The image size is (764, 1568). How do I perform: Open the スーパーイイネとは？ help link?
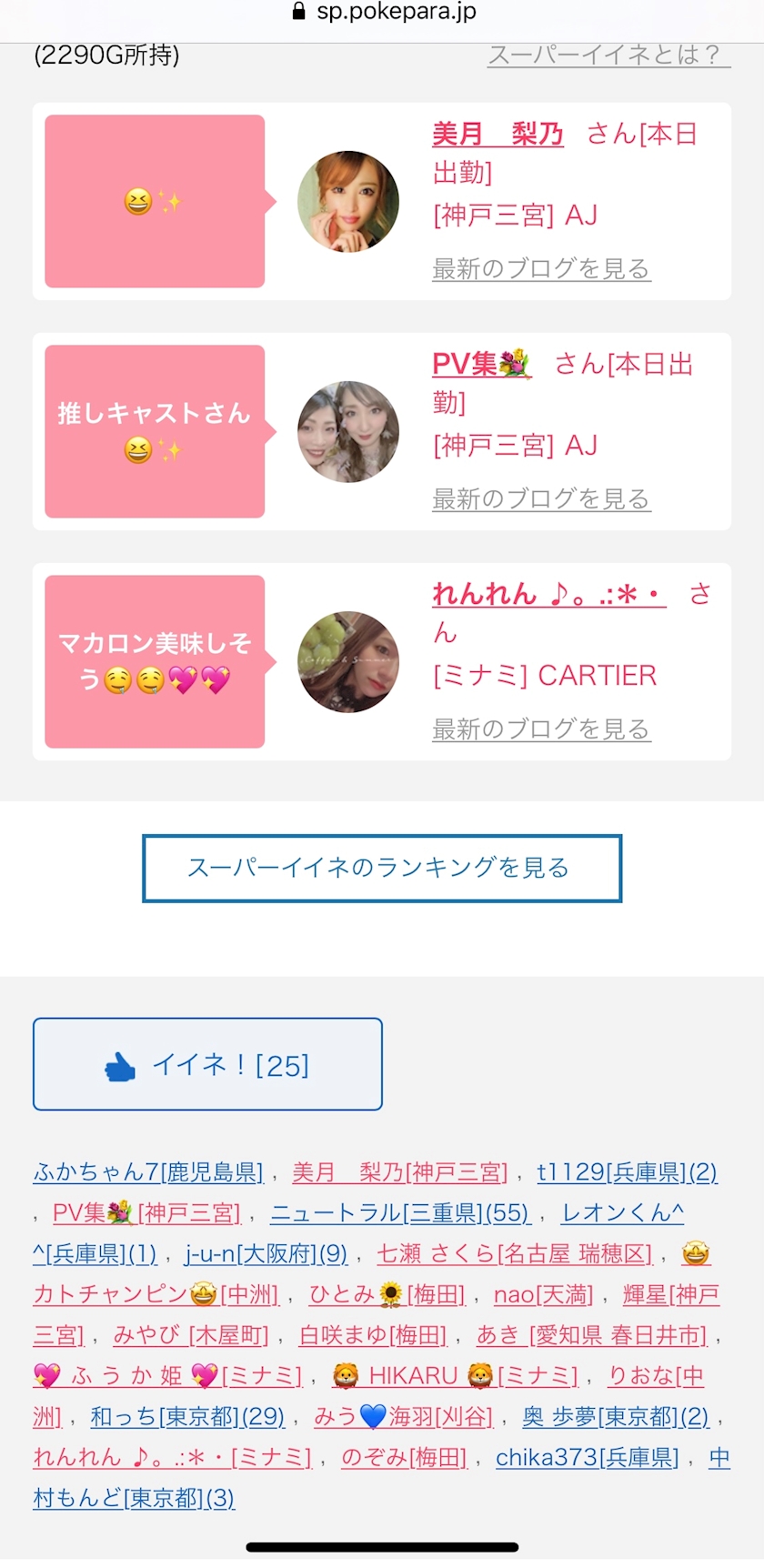tap(608, 55)
